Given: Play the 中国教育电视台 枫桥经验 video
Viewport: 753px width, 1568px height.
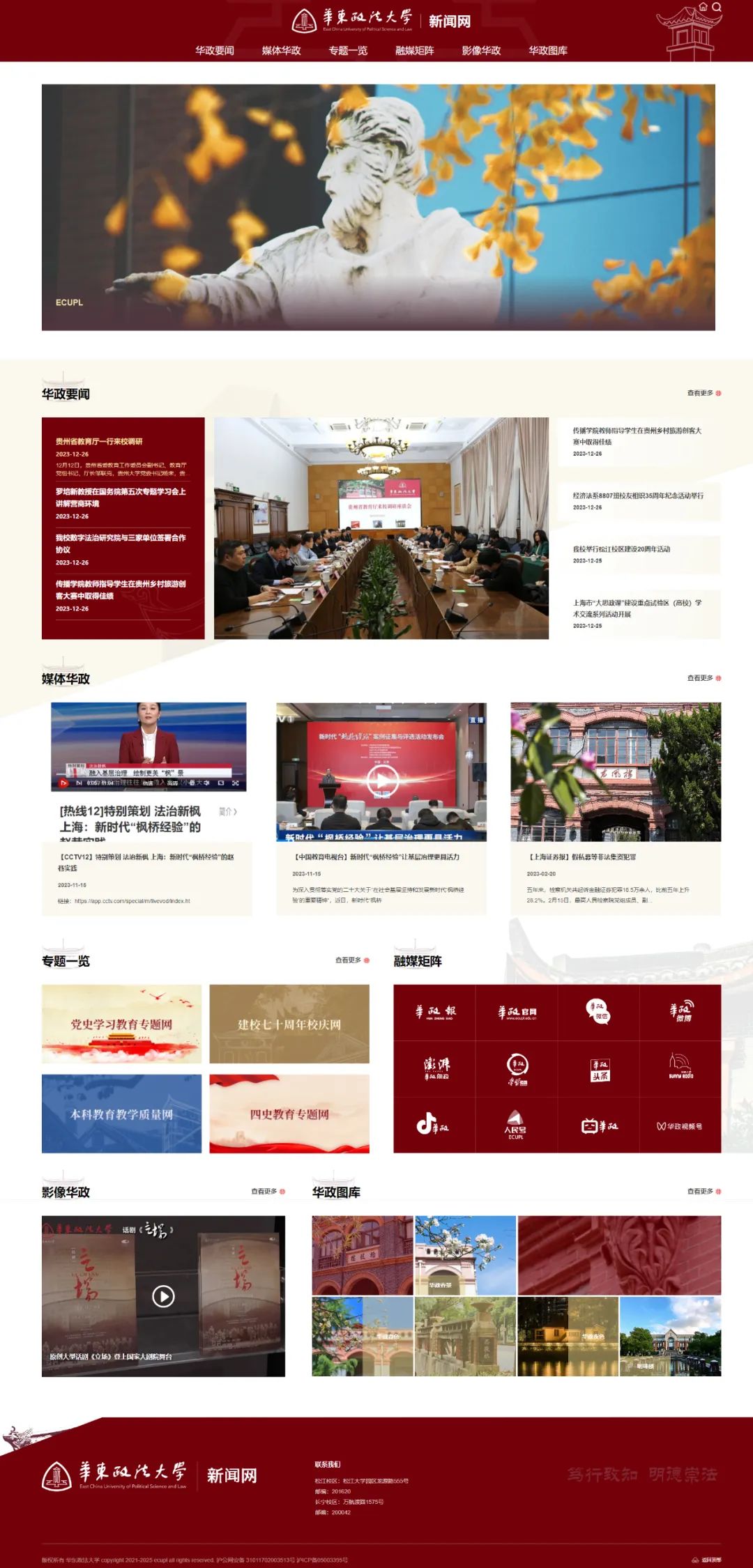Looking at the screenshot, I should click(x=381, y=779).
